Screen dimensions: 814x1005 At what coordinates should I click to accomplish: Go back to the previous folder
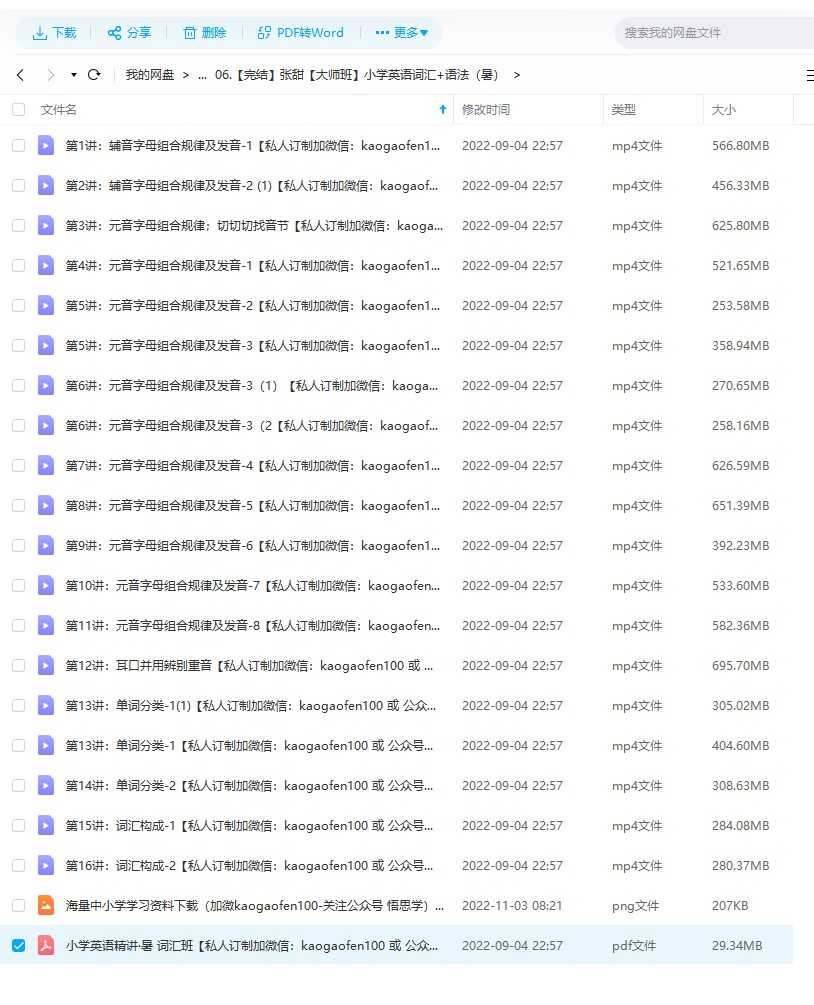pos(20,75)
